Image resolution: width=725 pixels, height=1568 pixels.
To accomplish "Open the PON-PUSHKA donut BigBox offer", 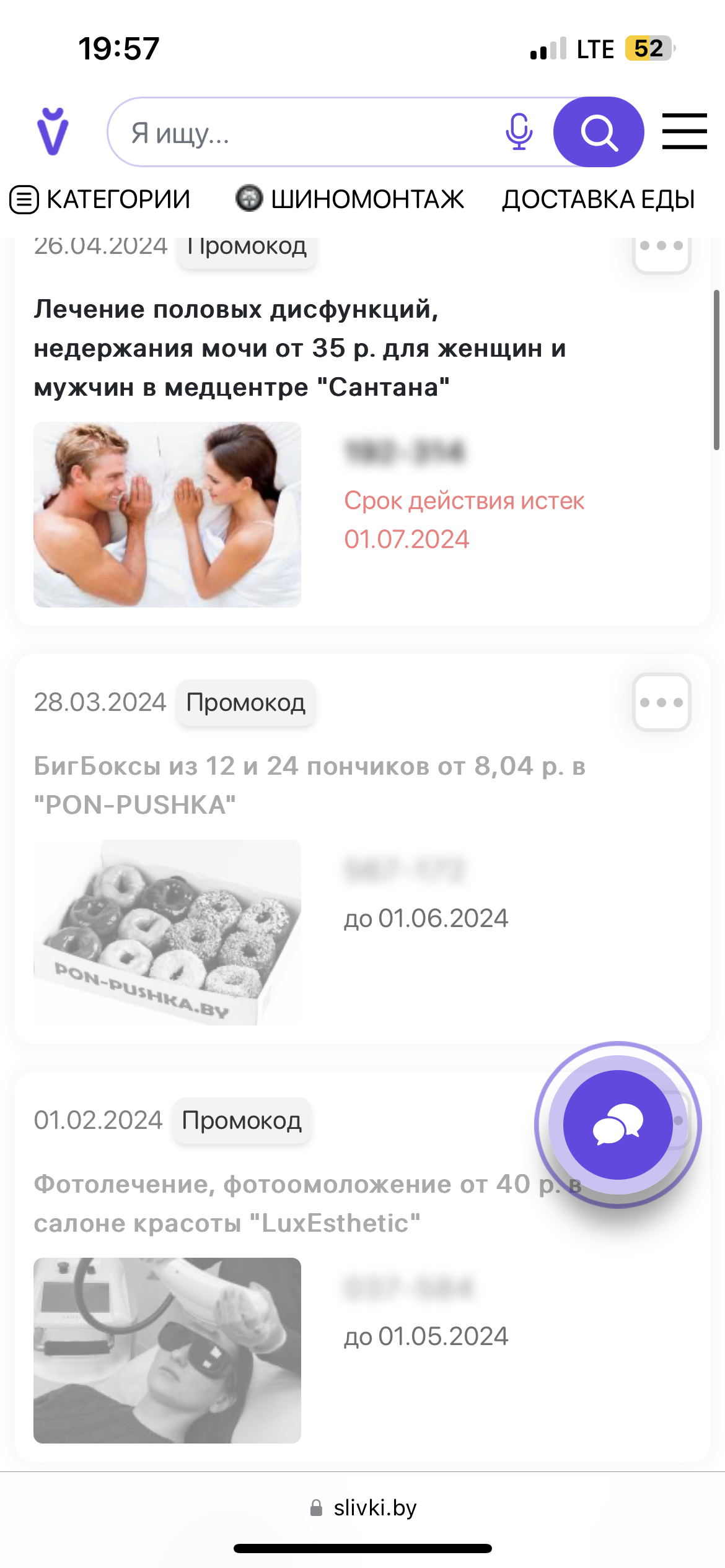I will tap(310, 785).
